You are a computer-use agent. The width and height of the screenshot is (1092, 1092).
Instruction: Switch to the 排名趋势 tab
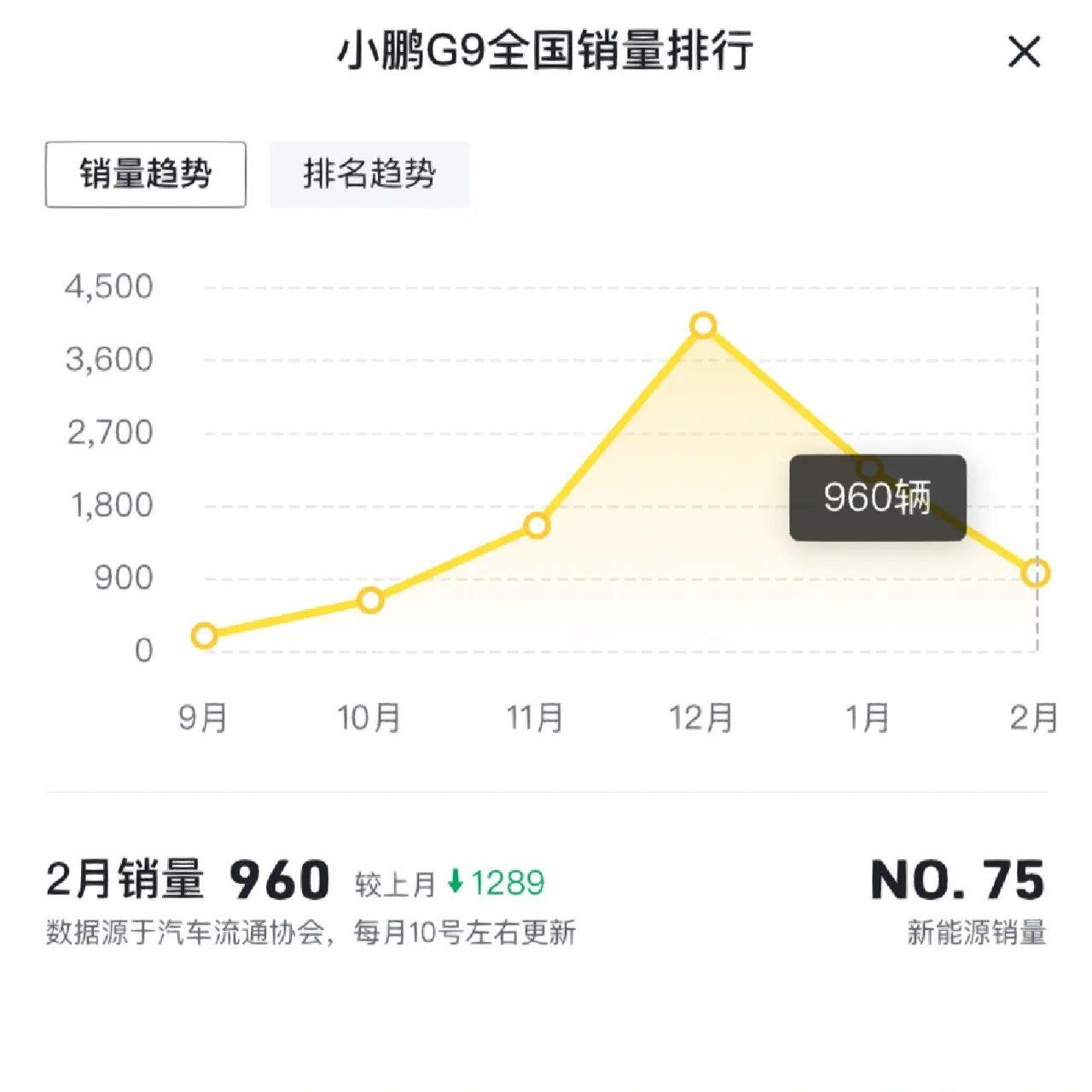pyautogui.click(x=369, y=175)
